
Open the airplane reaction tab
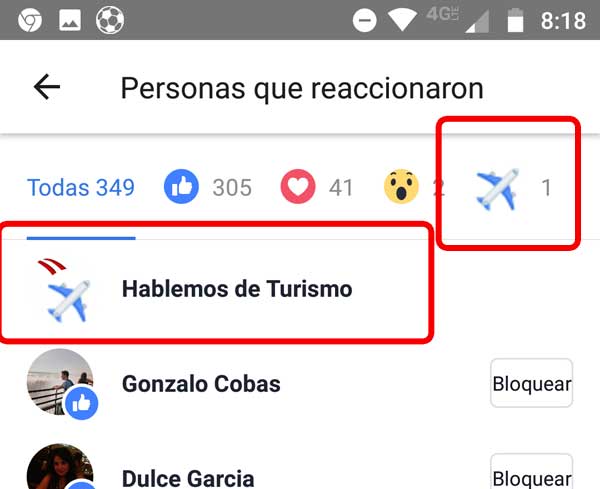click(510, 187)
